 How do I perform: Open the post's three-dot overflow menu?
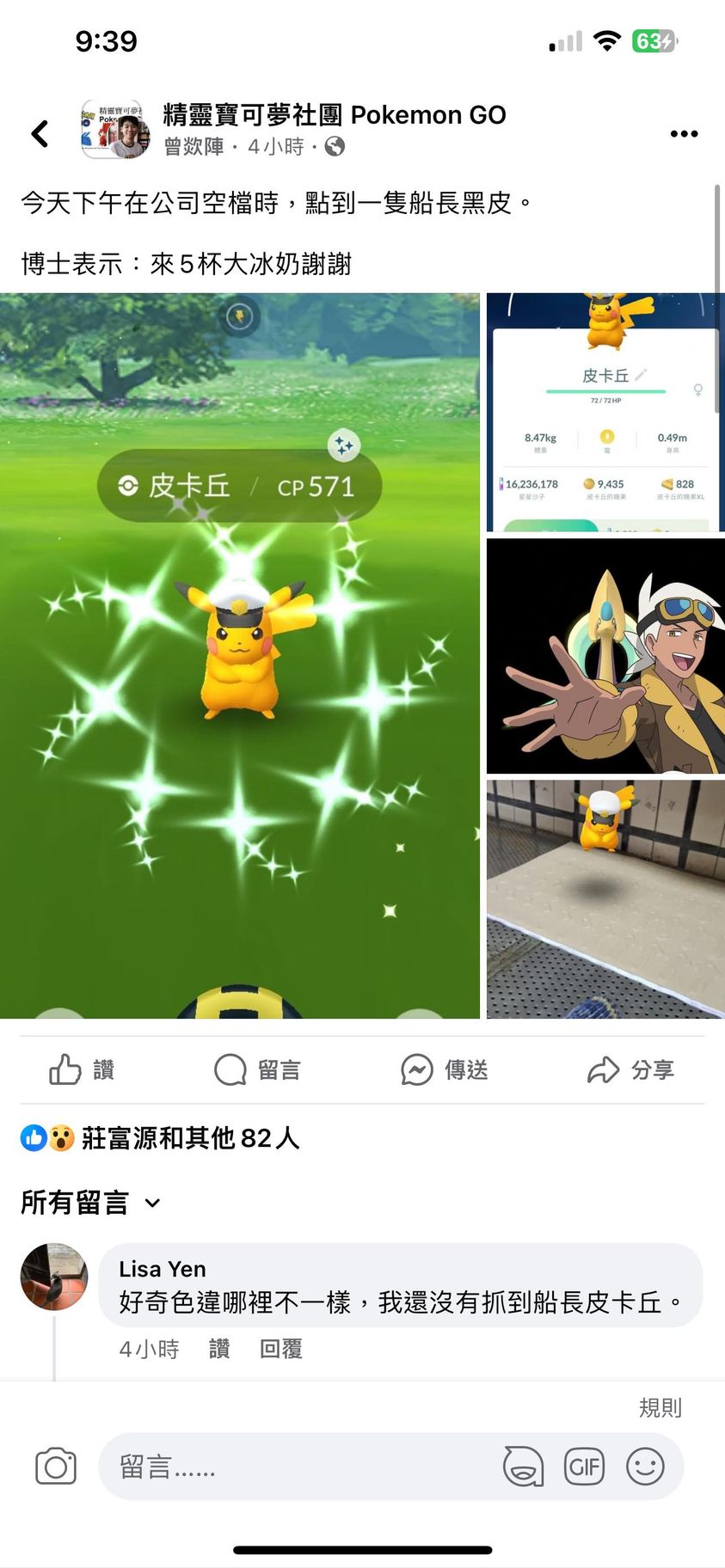684,133
